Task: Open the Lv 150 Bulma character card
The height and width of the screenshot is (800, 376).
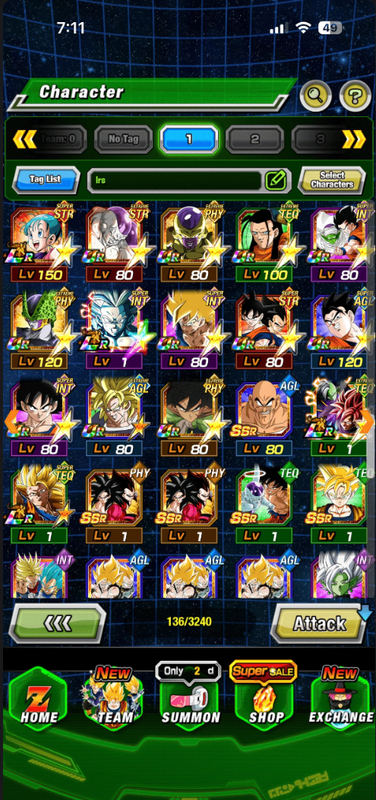Action: click(x=40, y=244)
